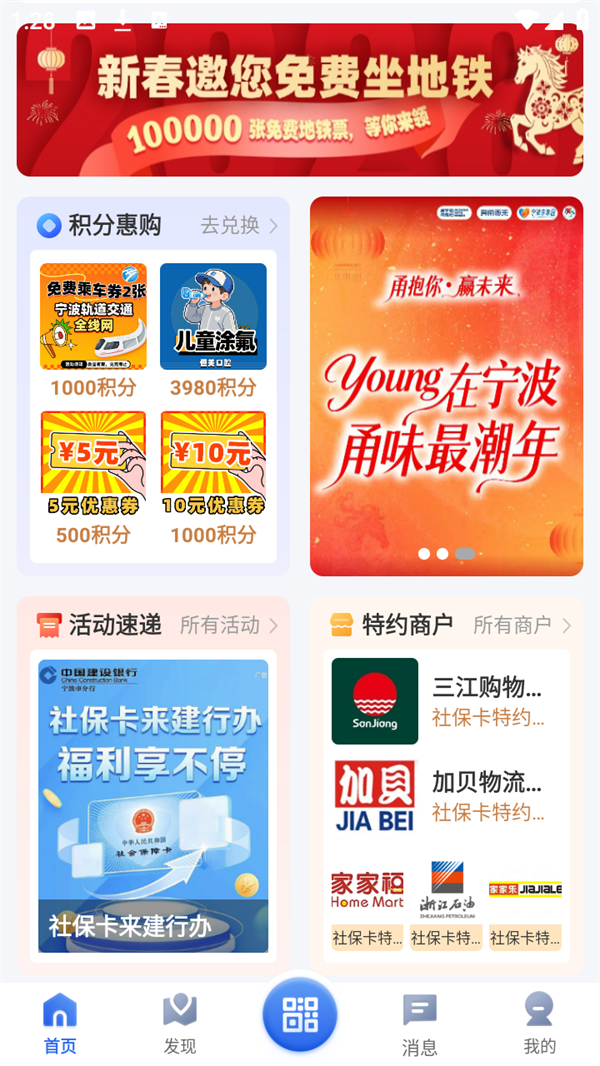
Task: Open the 我的 profile tab
Action: coord(539,1024)
